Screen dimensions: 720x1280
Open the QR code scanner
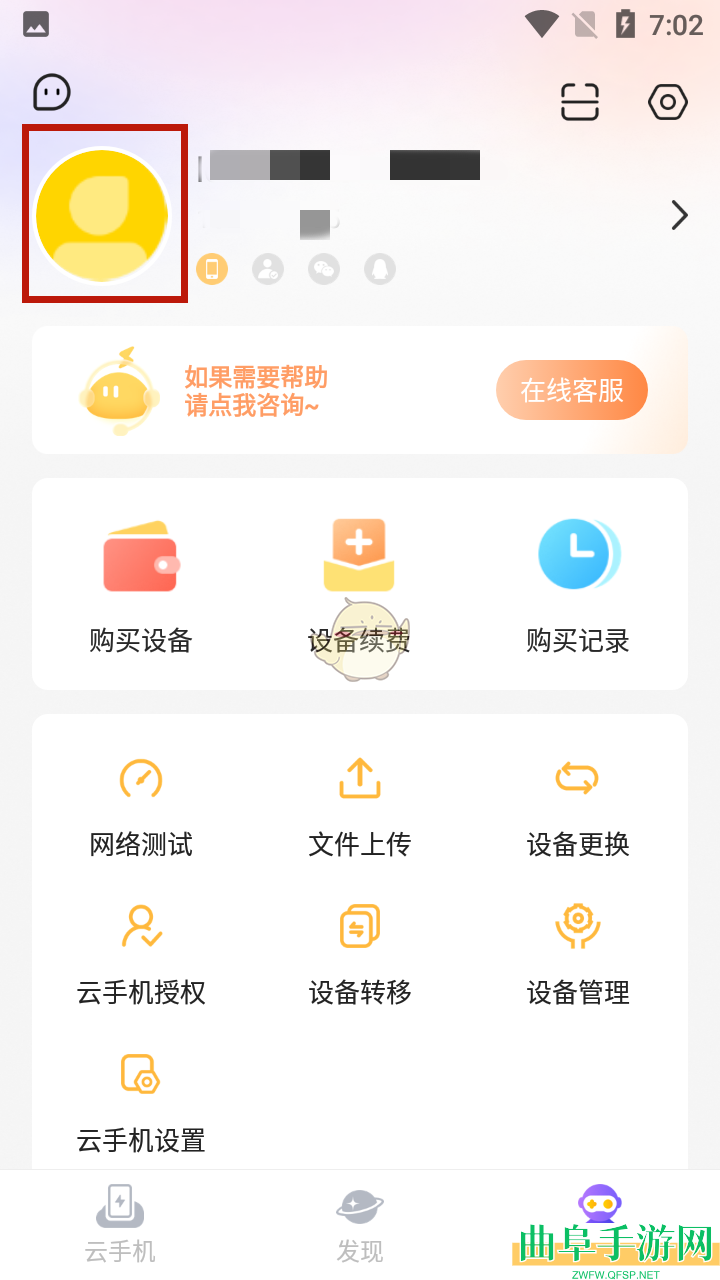click(x=579, y=101)
